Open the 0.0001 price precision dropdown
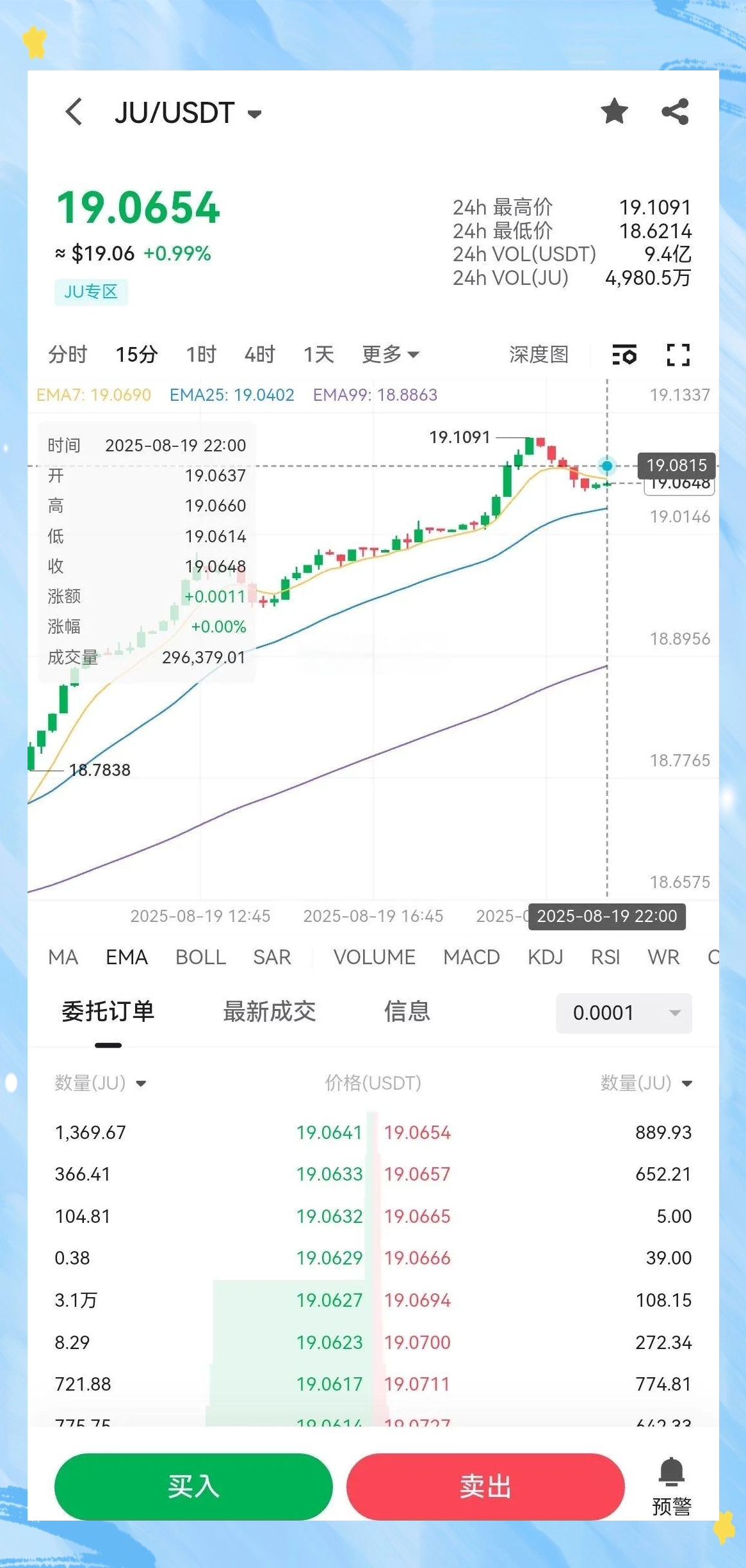 click(622, 1014)
